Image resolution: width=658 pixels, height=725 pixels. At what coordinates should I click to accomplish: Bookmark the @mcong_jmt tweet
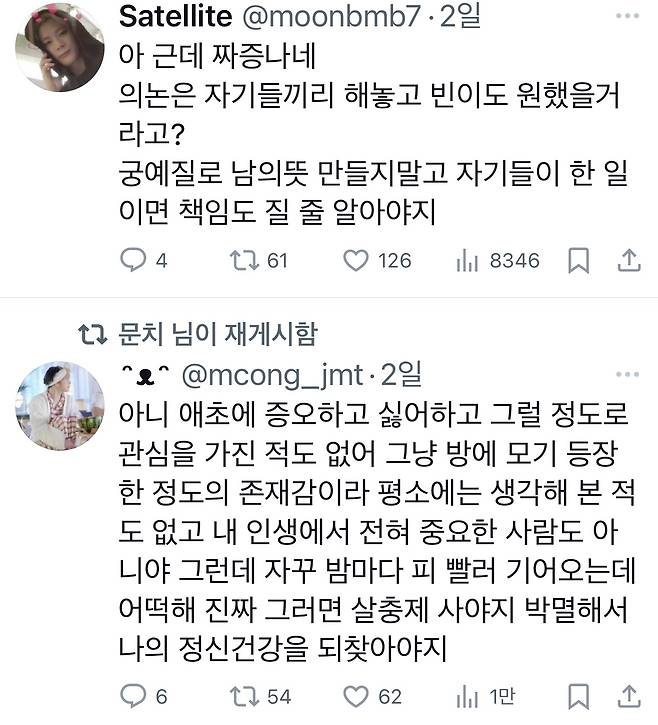(578, 696)
